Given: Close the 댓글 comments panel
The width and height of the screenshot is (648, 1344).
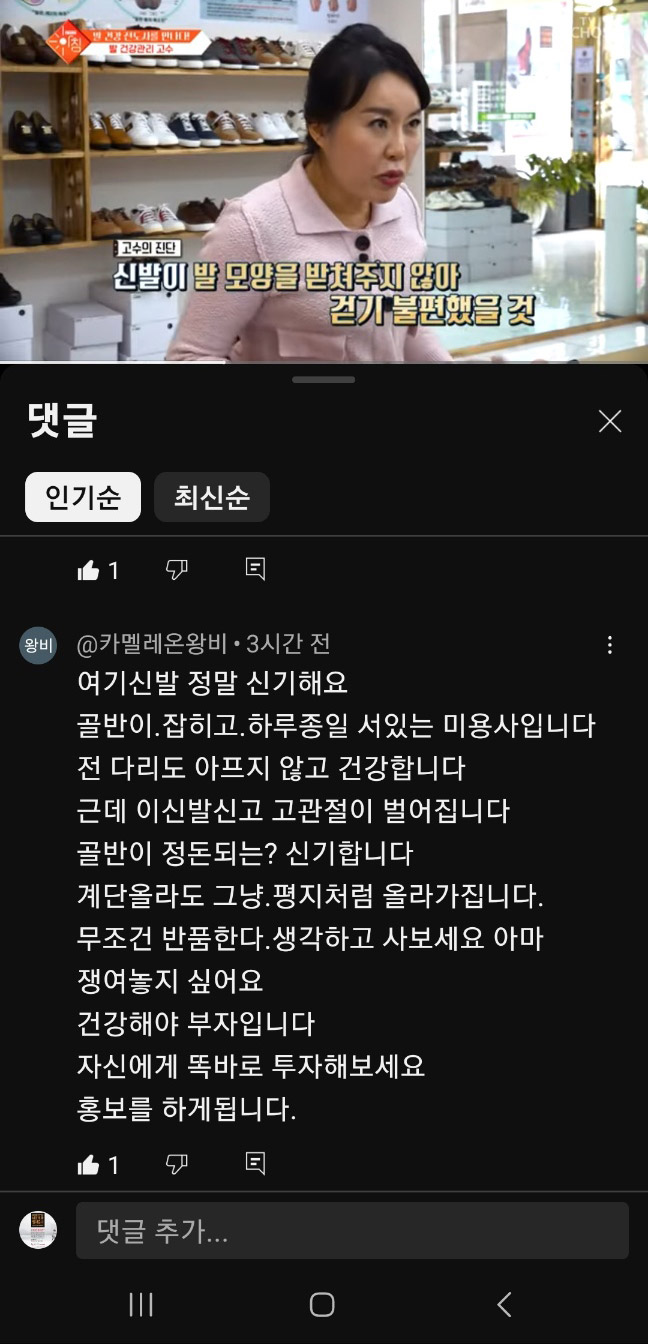Looking at the screenshot, I should [609, 421].
